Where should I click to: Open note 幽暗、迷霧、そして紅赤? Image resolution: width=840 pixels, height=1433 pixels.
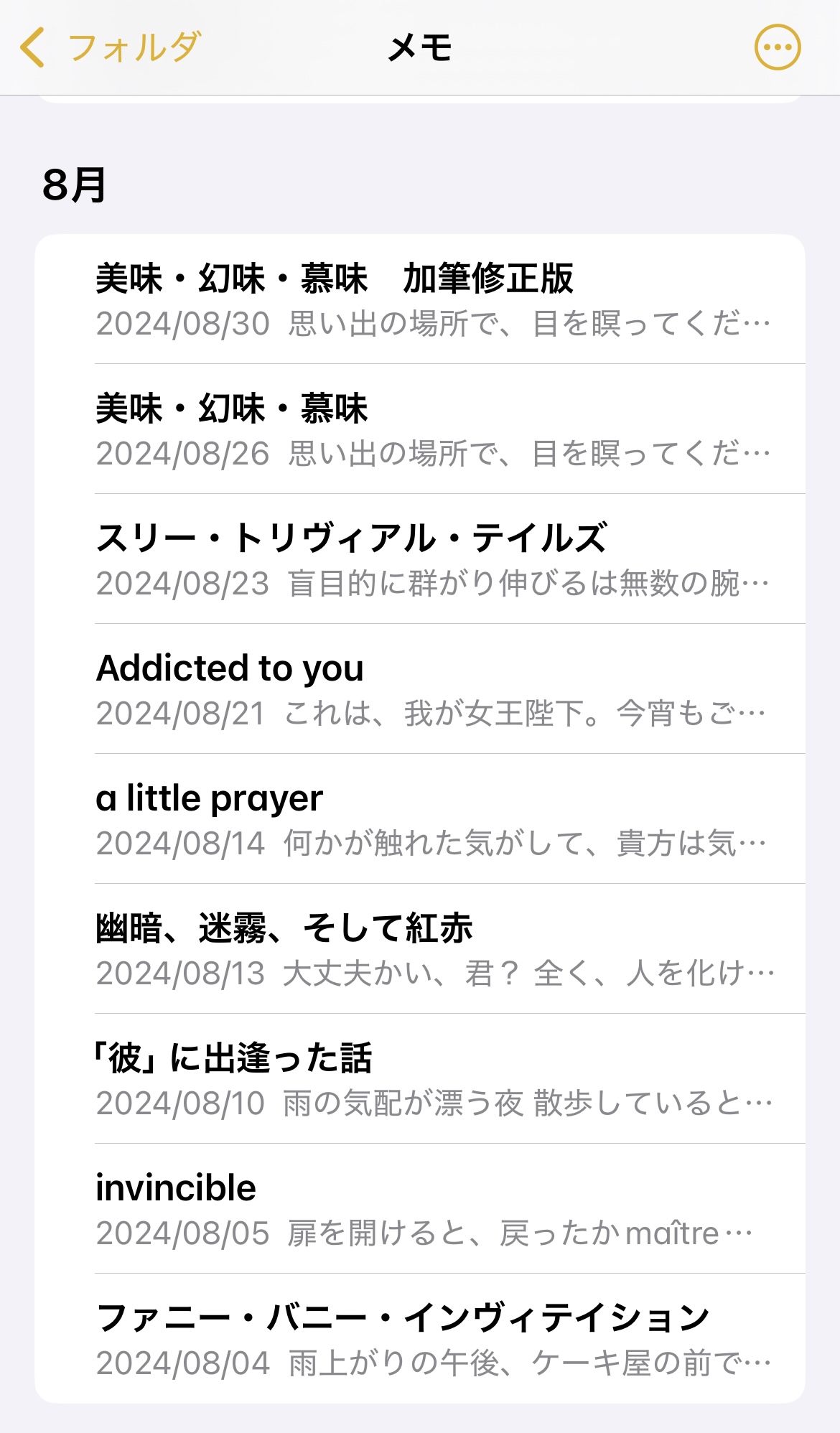tap(431, 950)
